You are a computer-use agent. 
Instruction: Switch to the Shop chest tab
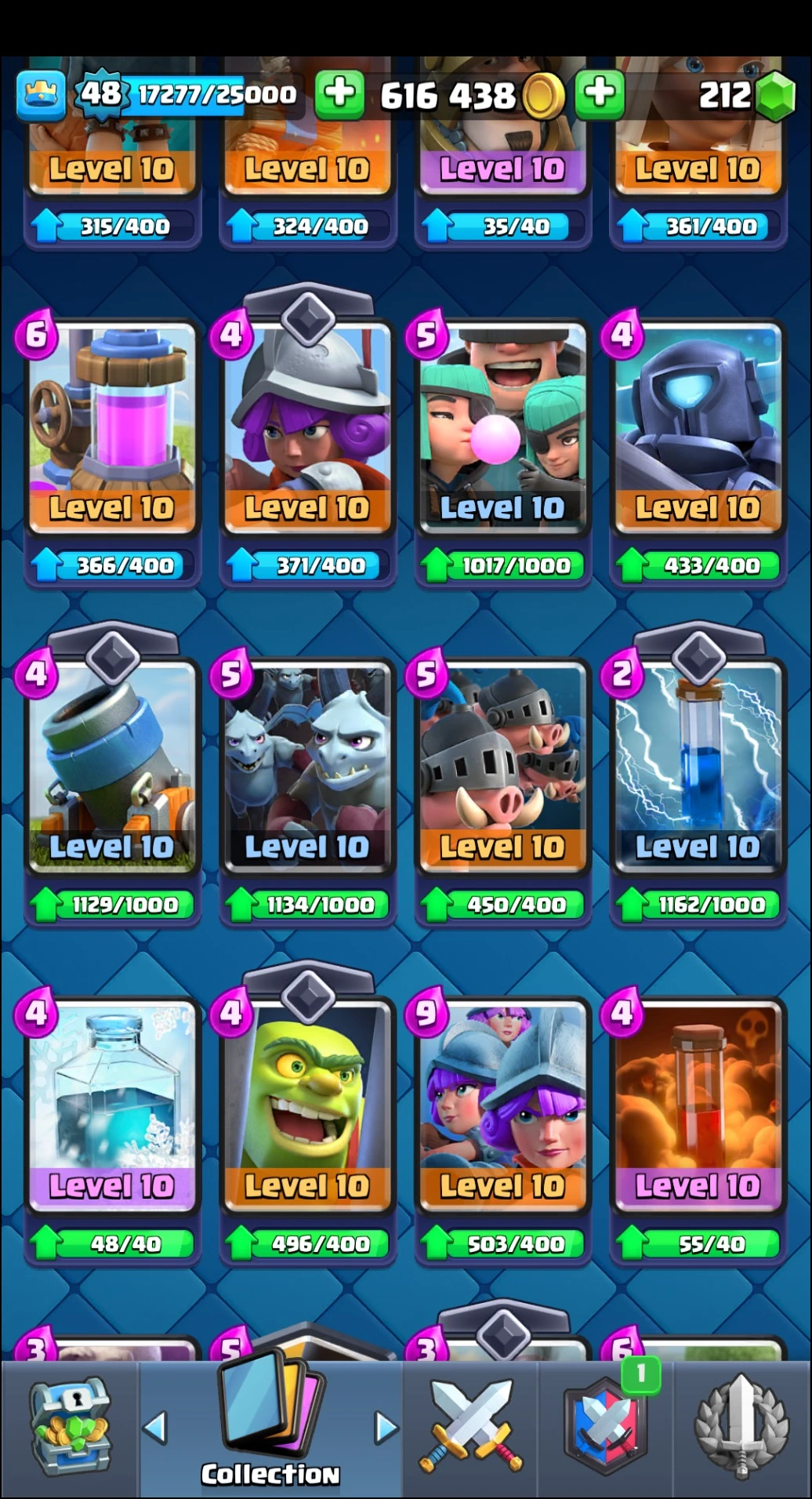click(x=70, y=1428)
